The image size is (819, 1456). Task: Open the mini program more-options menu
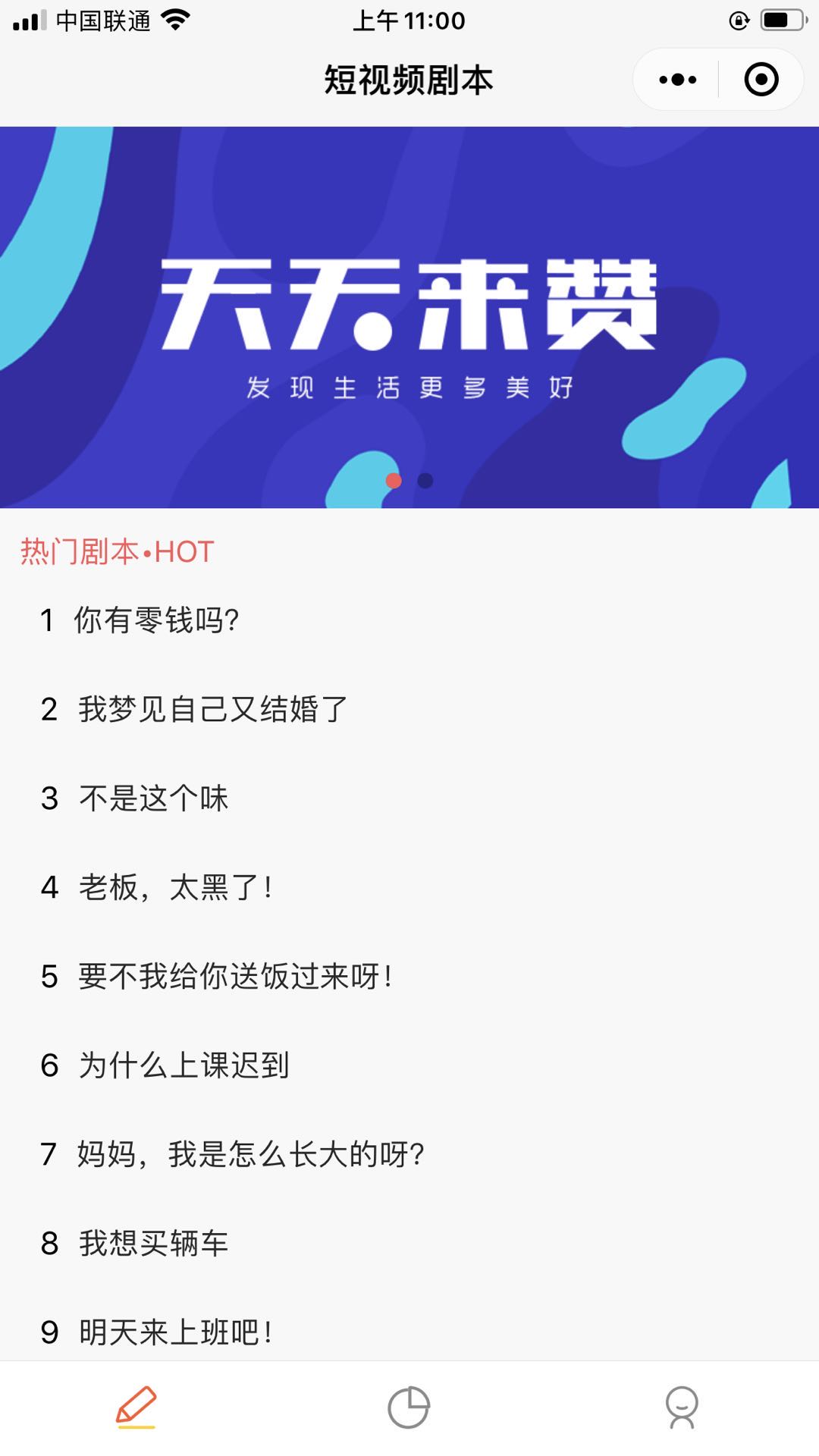click(677, 80)
